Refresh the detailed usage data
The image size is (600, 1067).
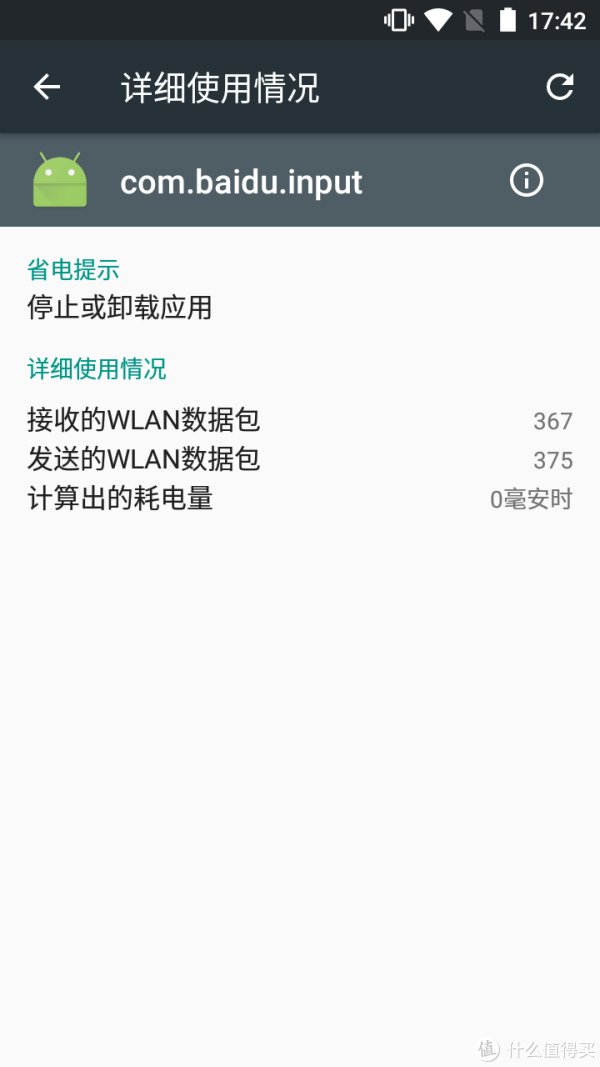(x=560, y=87)
